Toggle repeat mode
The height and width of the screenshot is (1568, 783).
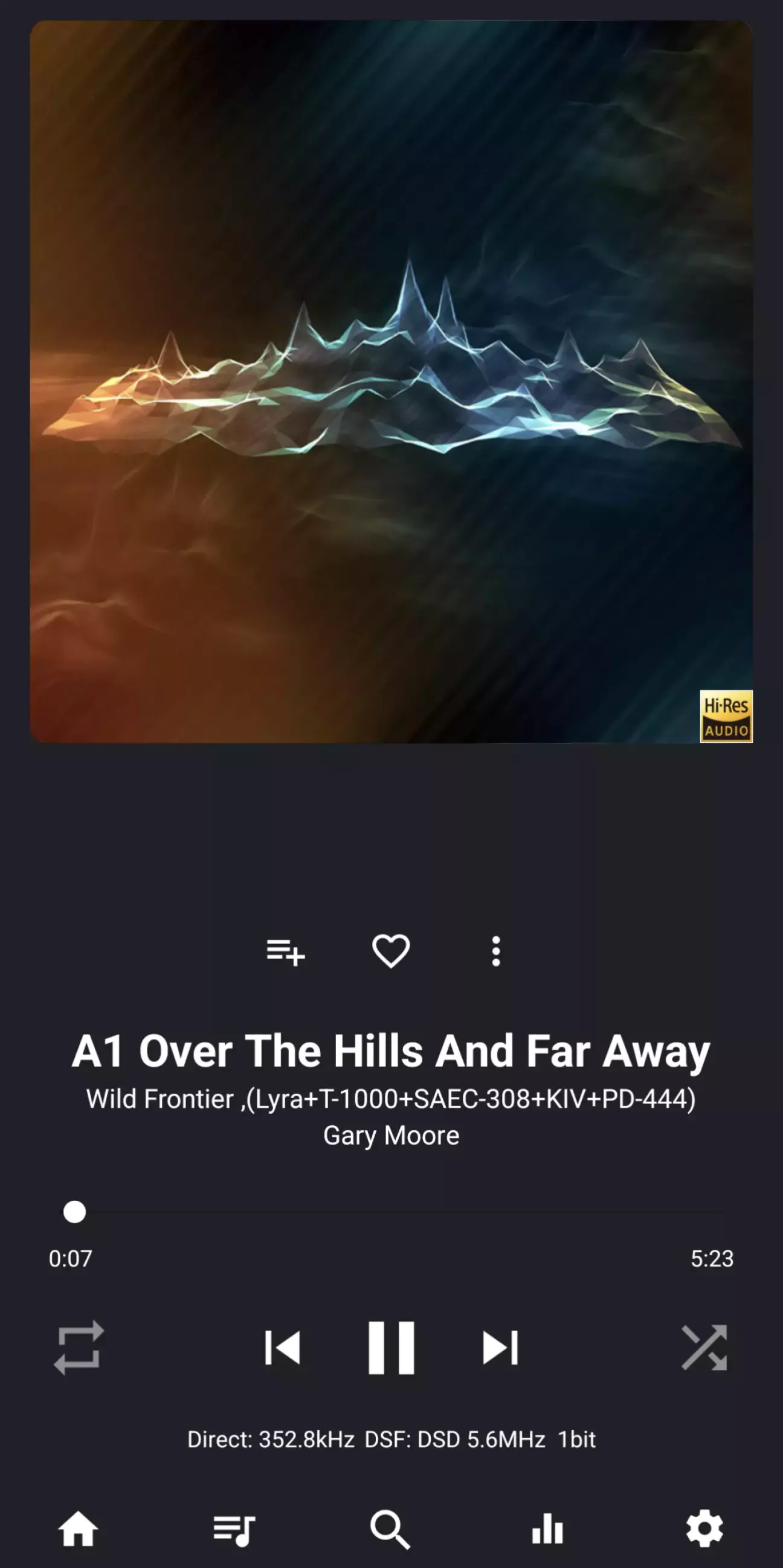coord(79,1347)
